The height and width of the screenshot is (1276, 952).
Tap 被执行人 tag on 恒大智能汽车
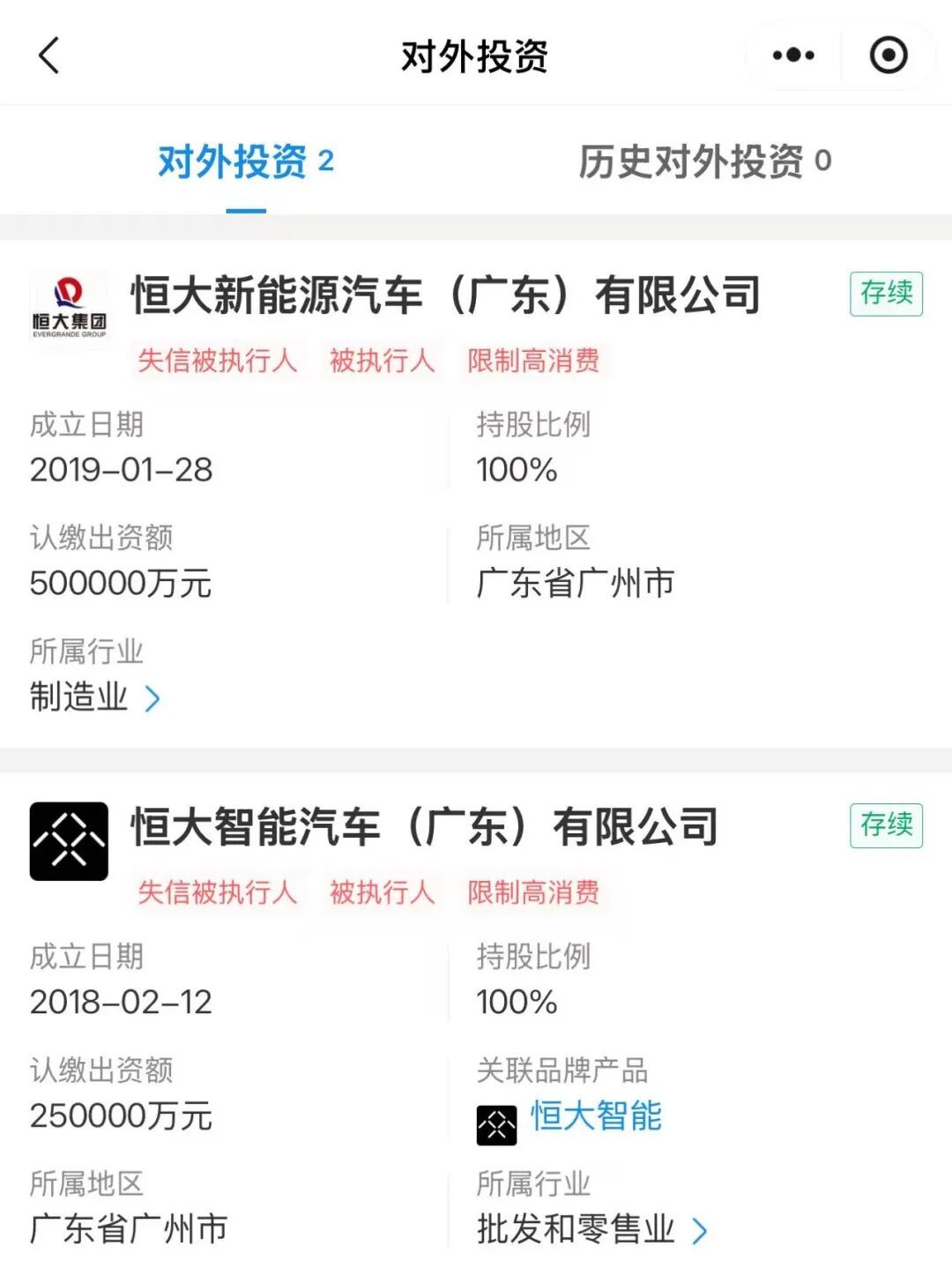pyautogui.click(x=381, y=892)
